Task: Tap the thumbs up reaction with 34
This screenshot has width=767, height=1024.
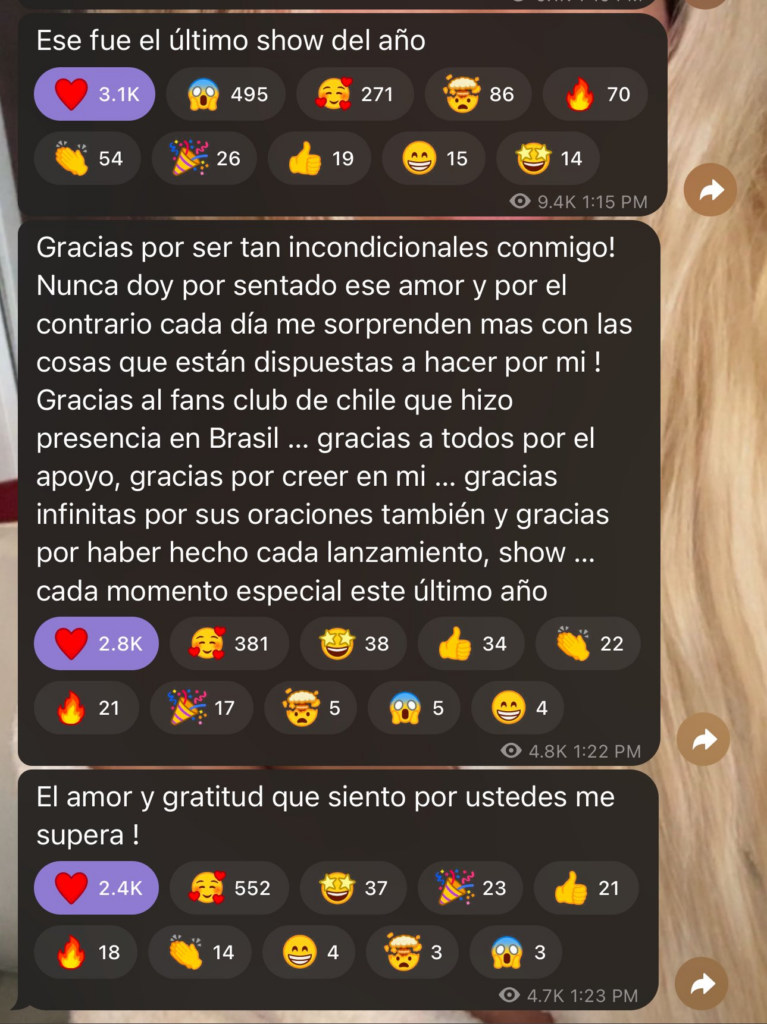Action: [472, 643]
